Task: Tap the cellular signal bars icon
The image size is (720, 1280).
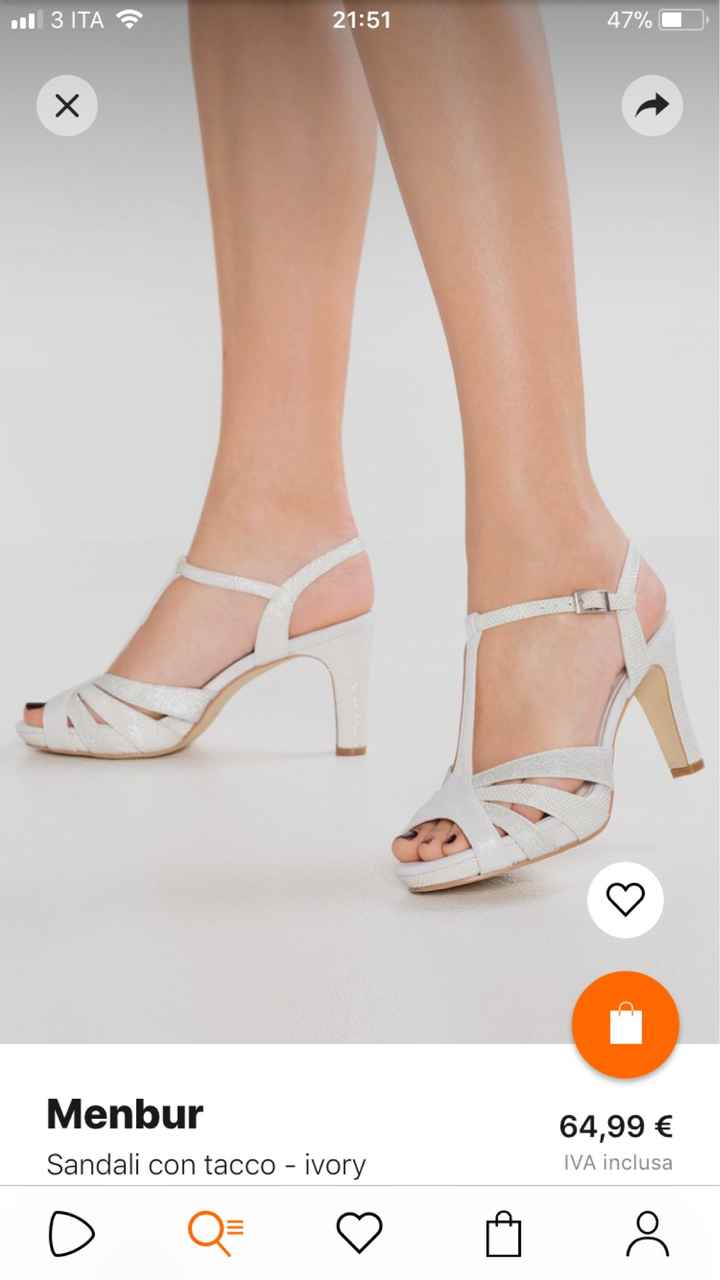Action: (x=23, y=18)
